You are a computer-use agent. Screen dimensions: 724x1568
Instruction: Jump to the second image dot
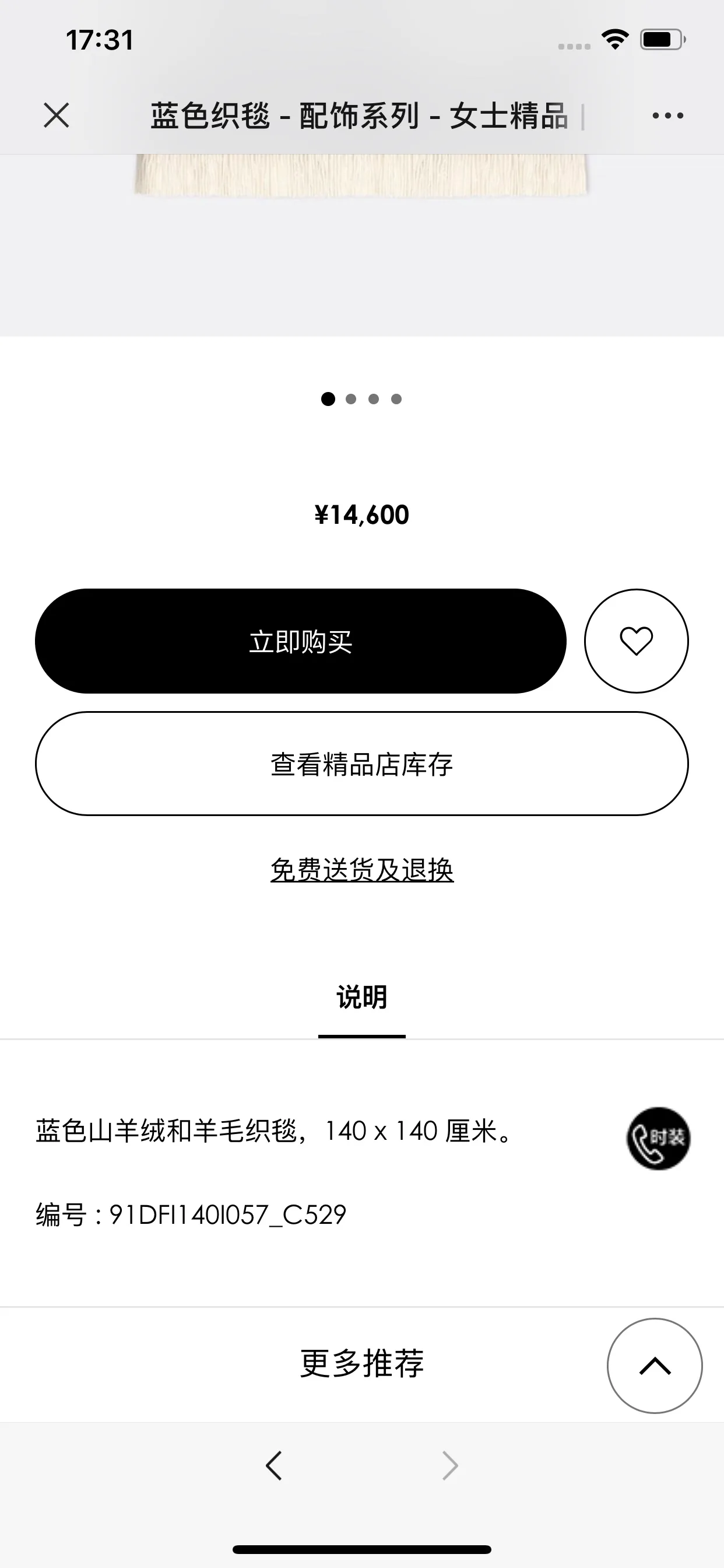click(350, 400)
